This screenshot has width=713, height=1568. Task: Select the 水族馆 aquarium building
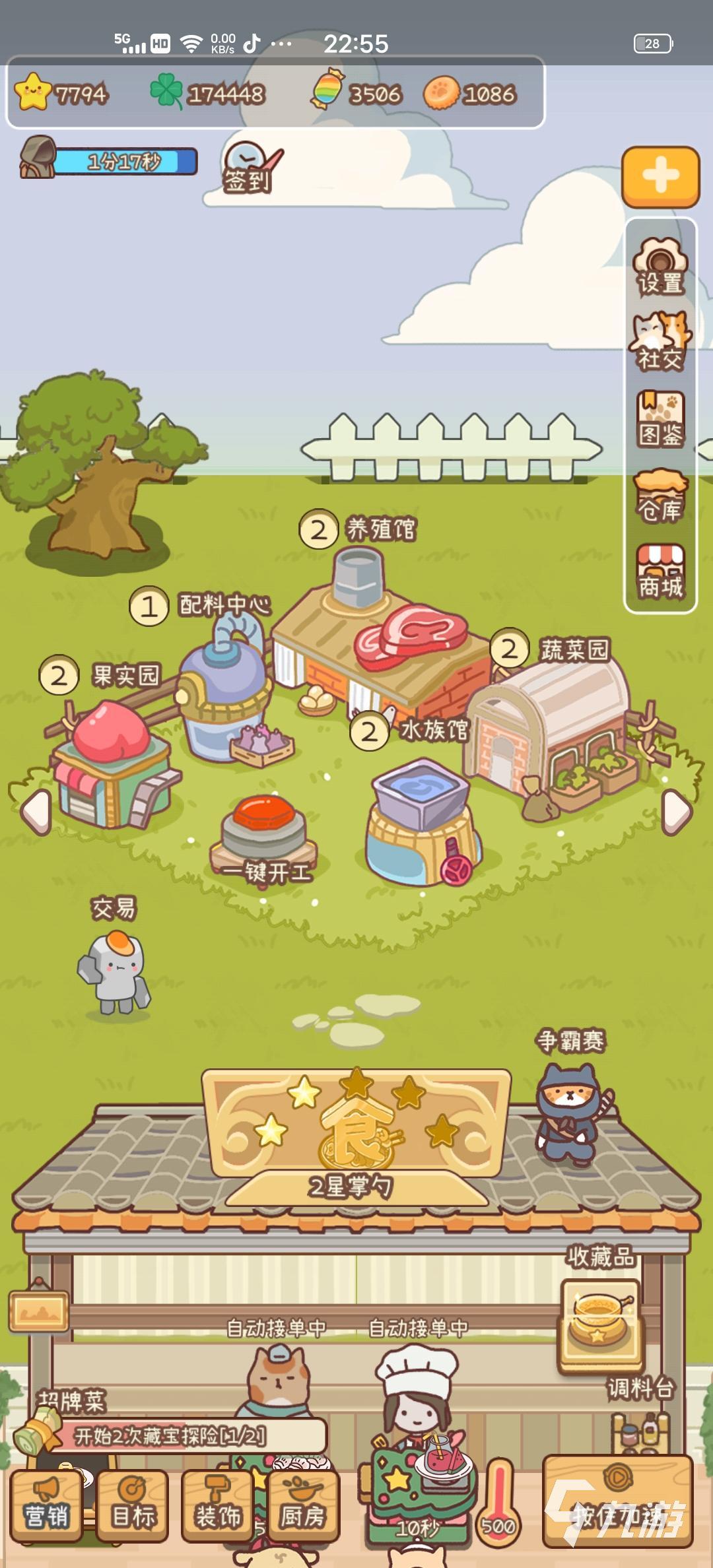(x=423, y=818)
